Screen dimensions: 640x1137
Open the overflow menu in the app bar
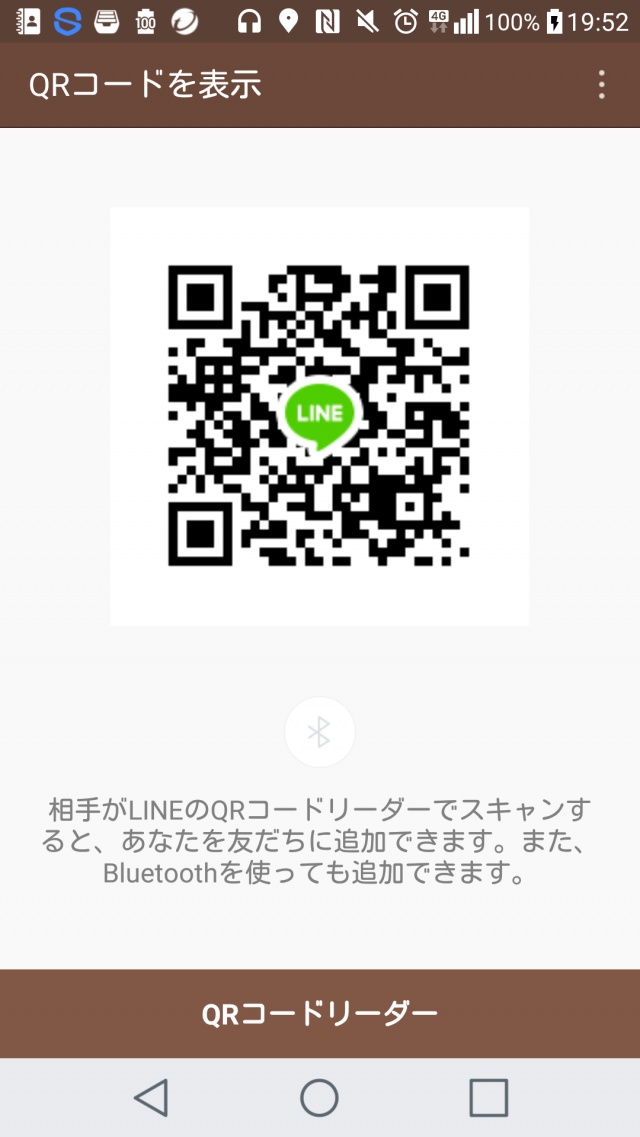coord(601,85)
